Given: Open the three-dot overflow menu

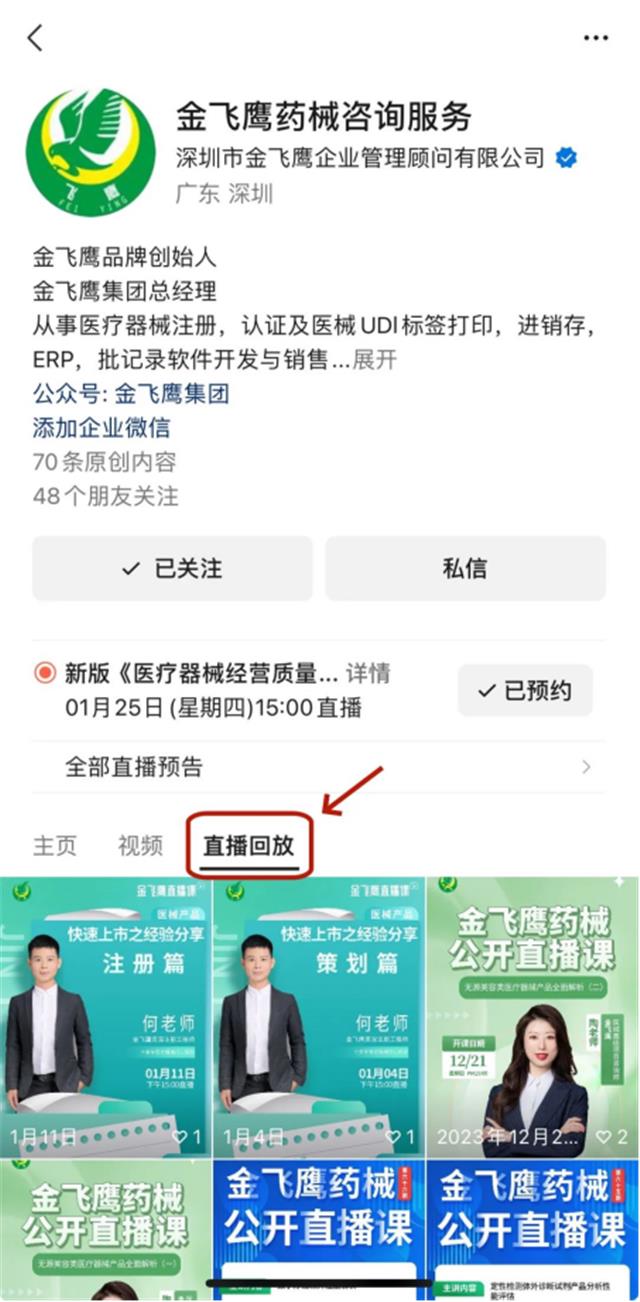Looking at the screenshot, I should pos(596,38).
